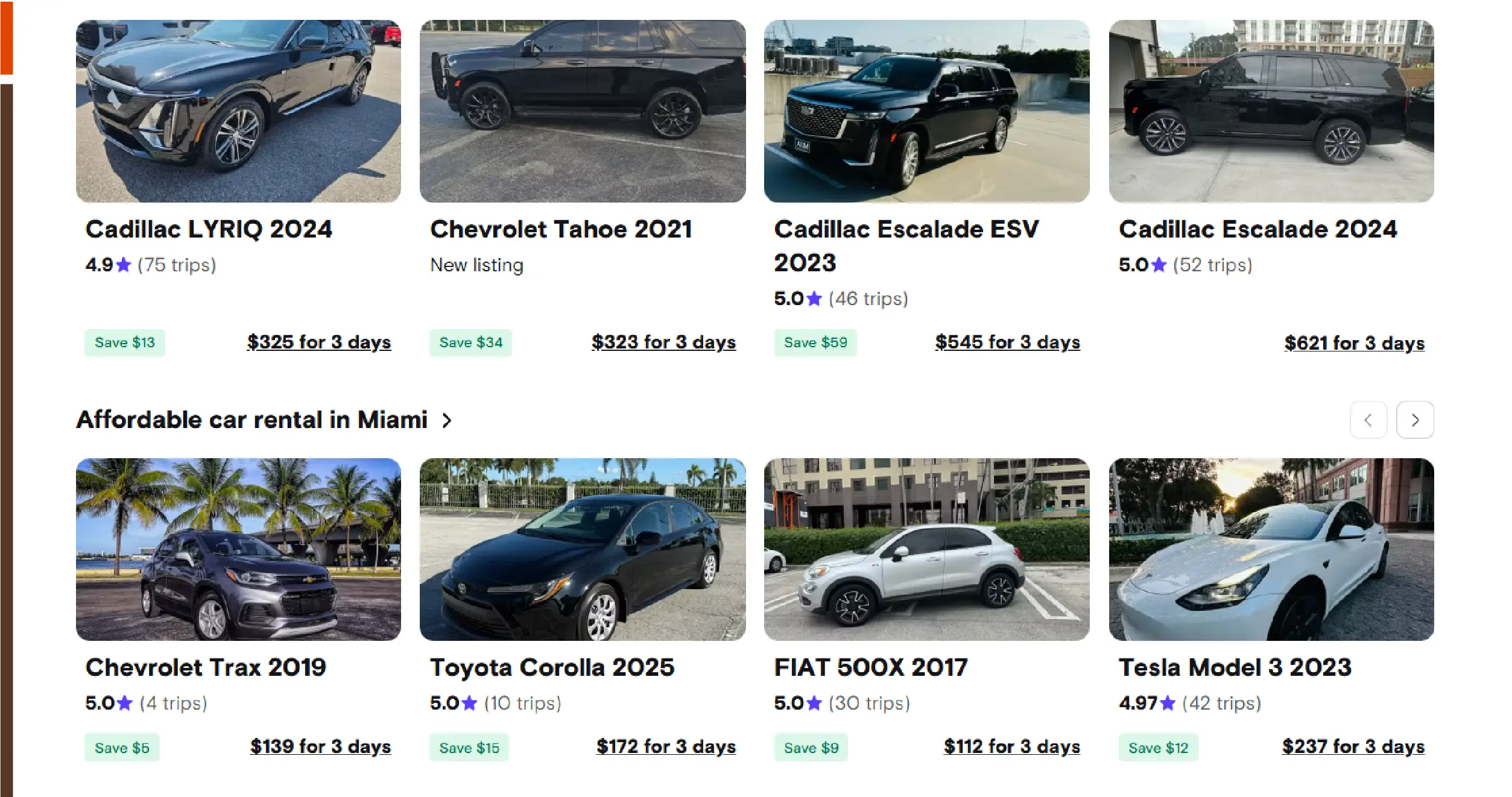Tap the $325 for 3 days price link
The height and width of the screenshot is (797, 1512).
click(x=319, y=342)
